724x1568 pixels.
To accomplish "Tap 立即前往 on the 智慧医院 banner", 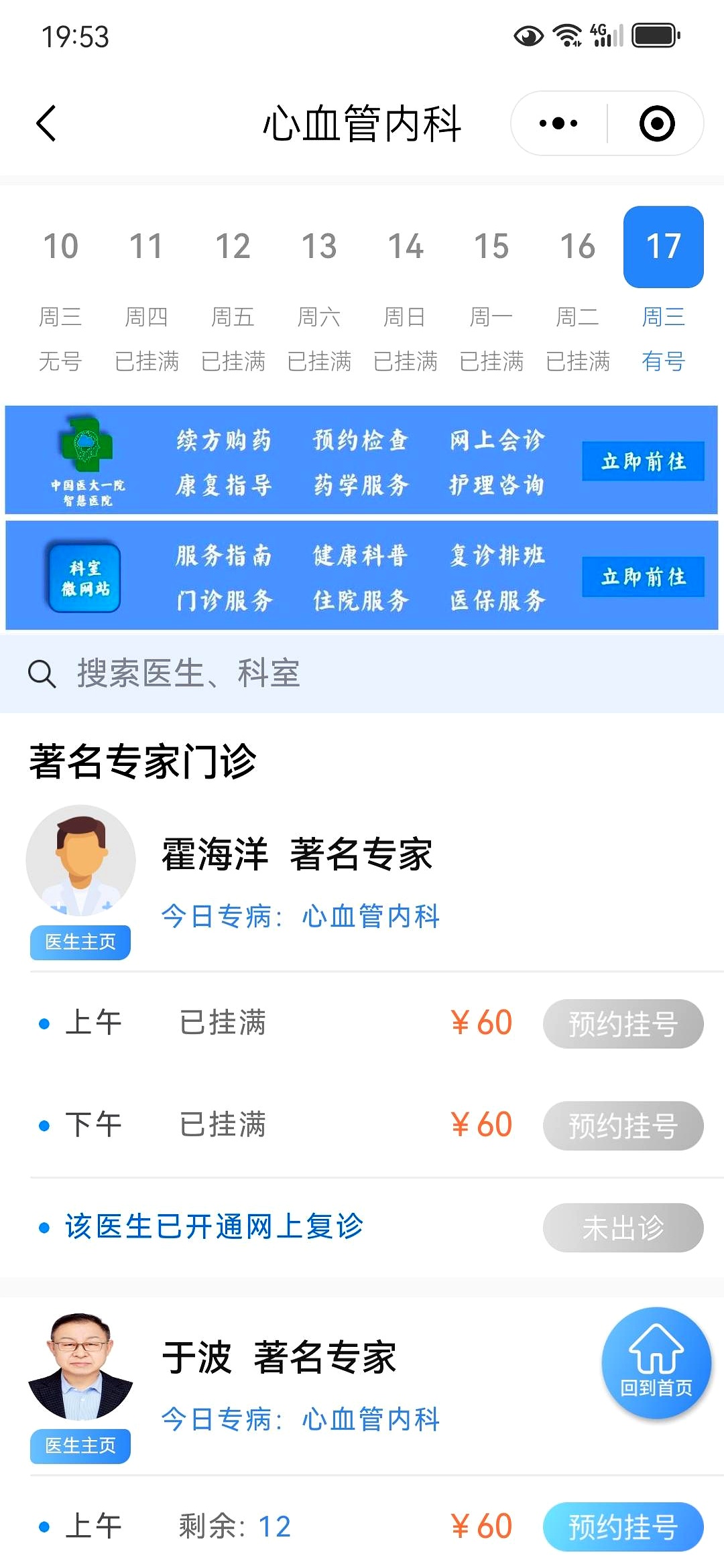I will (643, 461).
